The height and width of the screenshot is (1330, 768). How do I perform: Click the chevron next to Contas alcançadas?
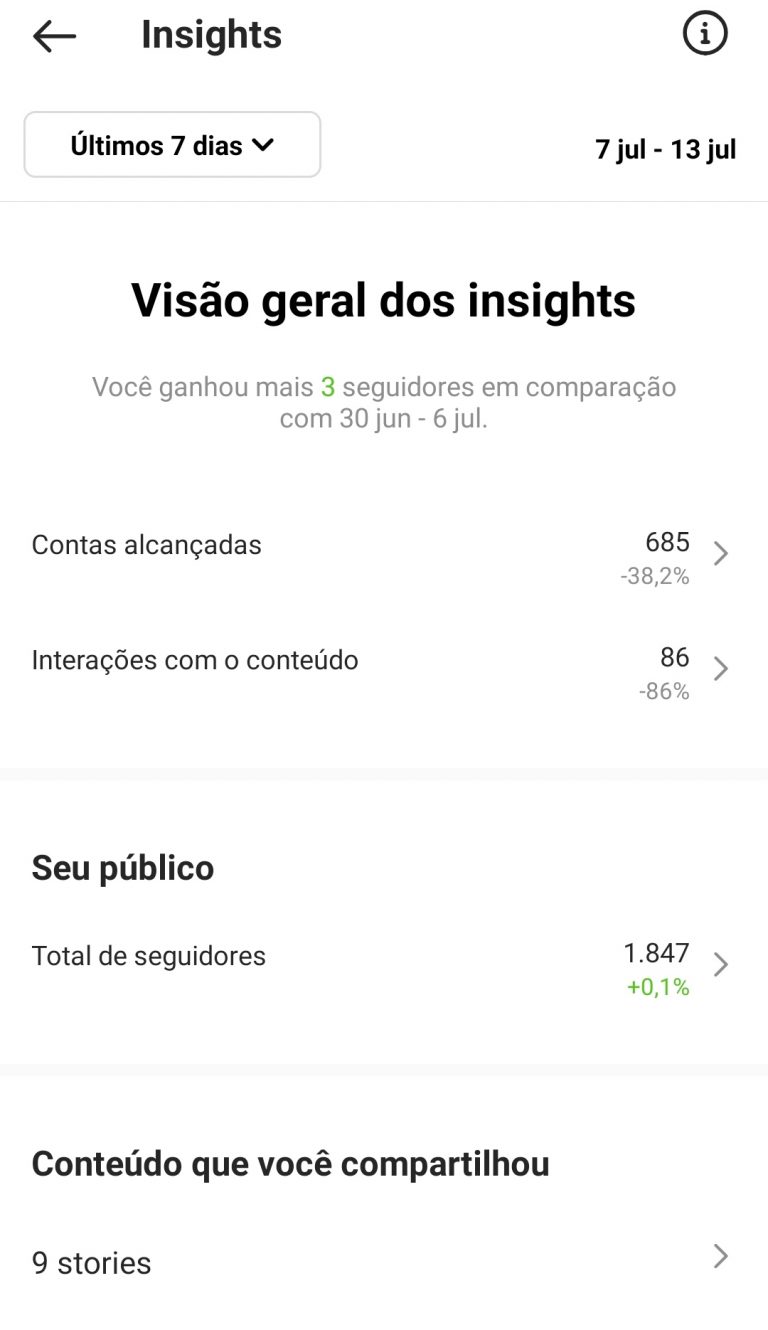(720, 553)
